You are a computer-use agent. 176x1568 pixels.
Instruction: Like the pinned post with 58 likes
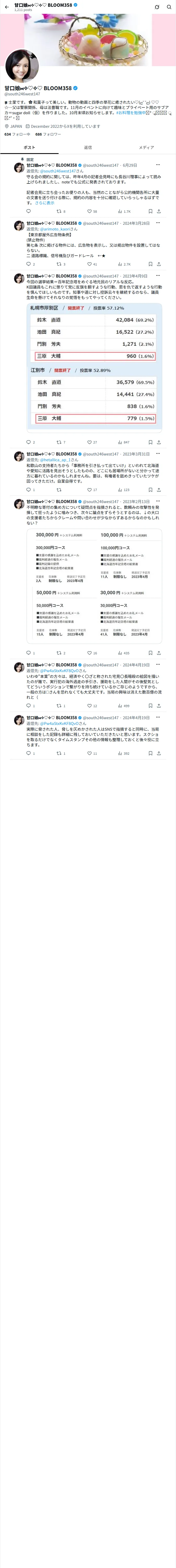pyautogui.click(x=92, y=211)
